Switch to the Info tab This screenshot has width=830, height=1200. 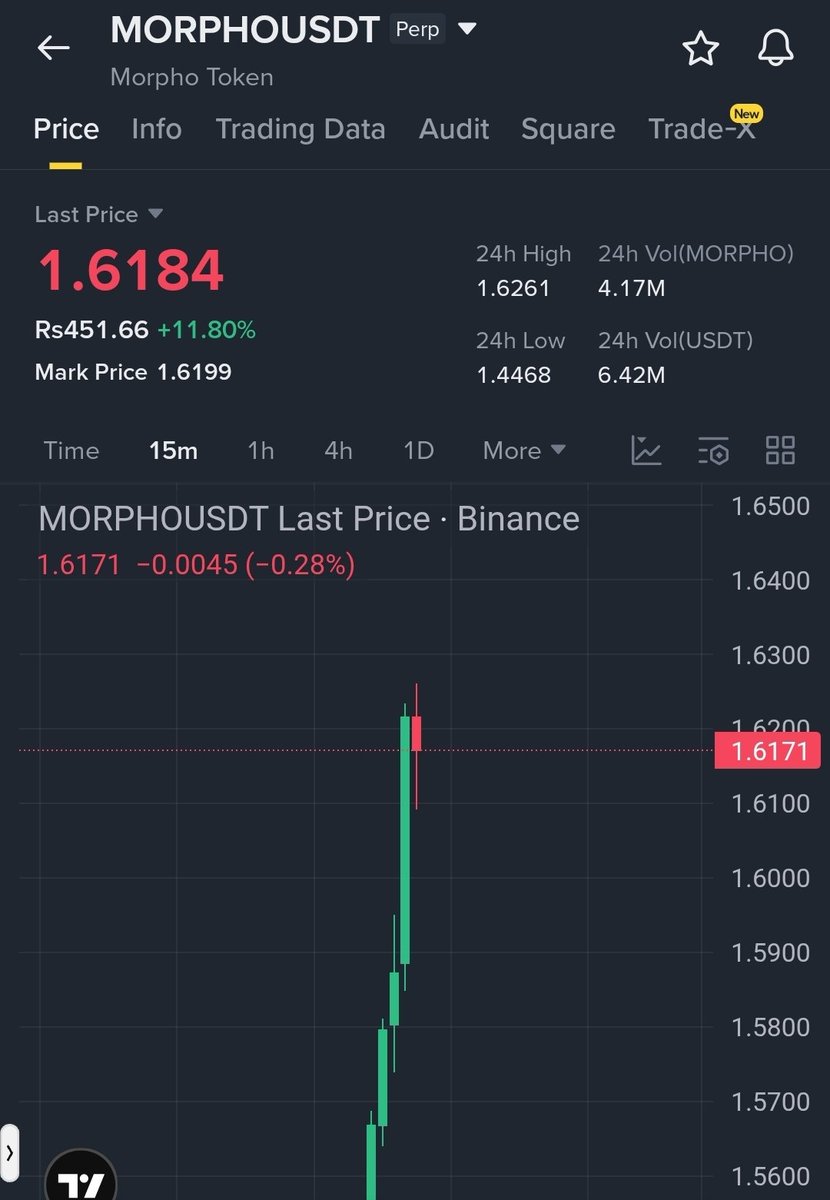coord(156,129)
